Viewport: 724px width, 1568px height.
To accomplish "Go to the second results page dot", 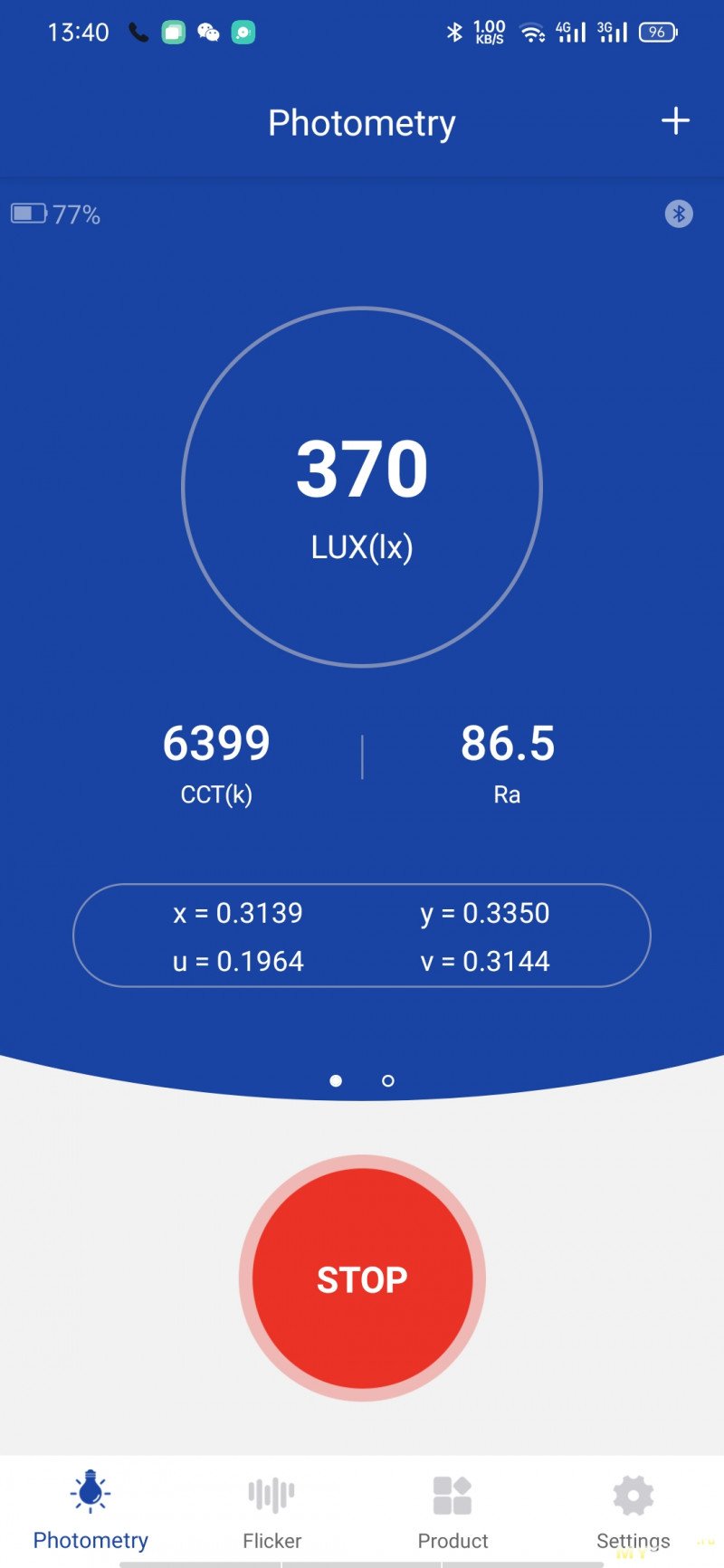I will point(388,1080).
